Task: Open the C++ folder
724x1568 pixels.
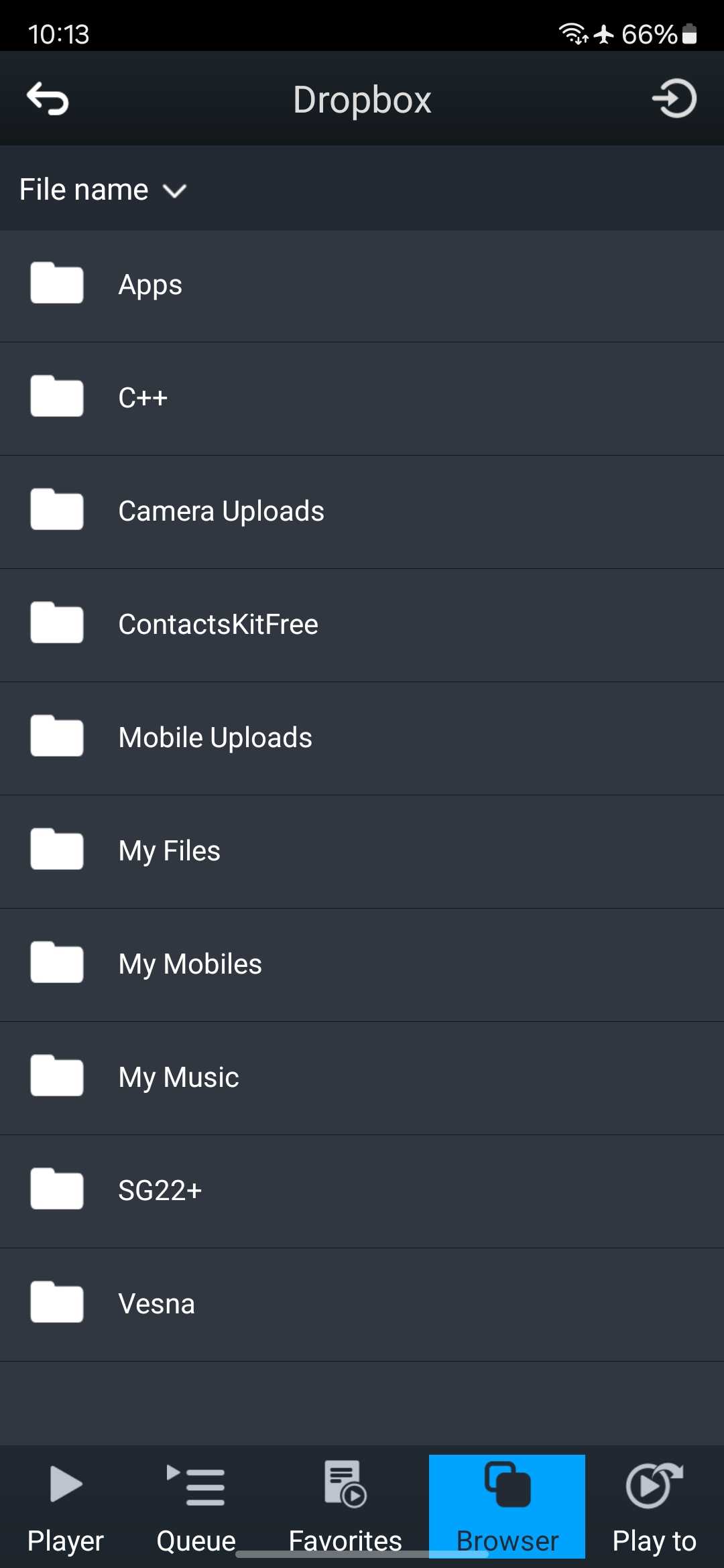Action: pyautogui.click(x=362, y=399)
